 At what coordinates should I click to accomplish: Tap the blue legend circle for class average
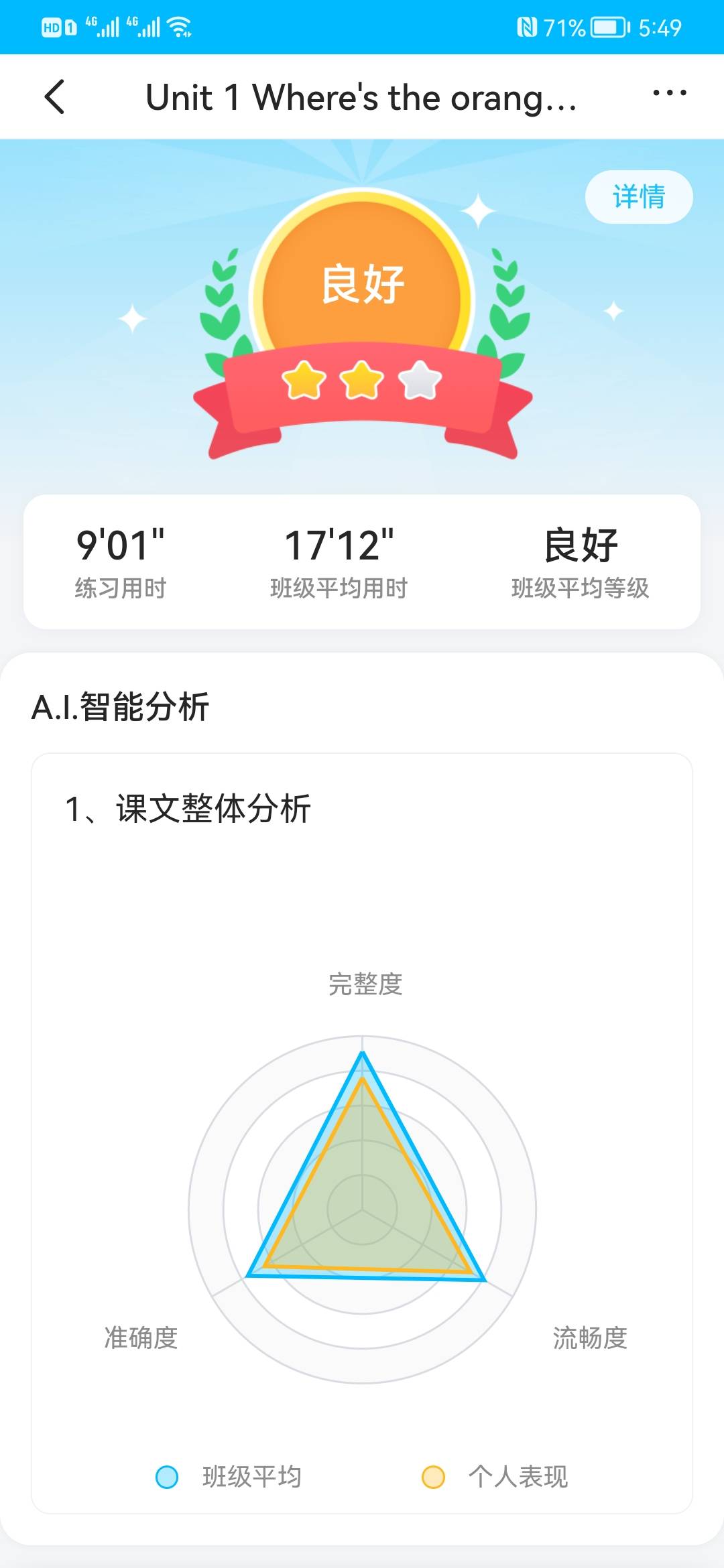click(168, 1478)
